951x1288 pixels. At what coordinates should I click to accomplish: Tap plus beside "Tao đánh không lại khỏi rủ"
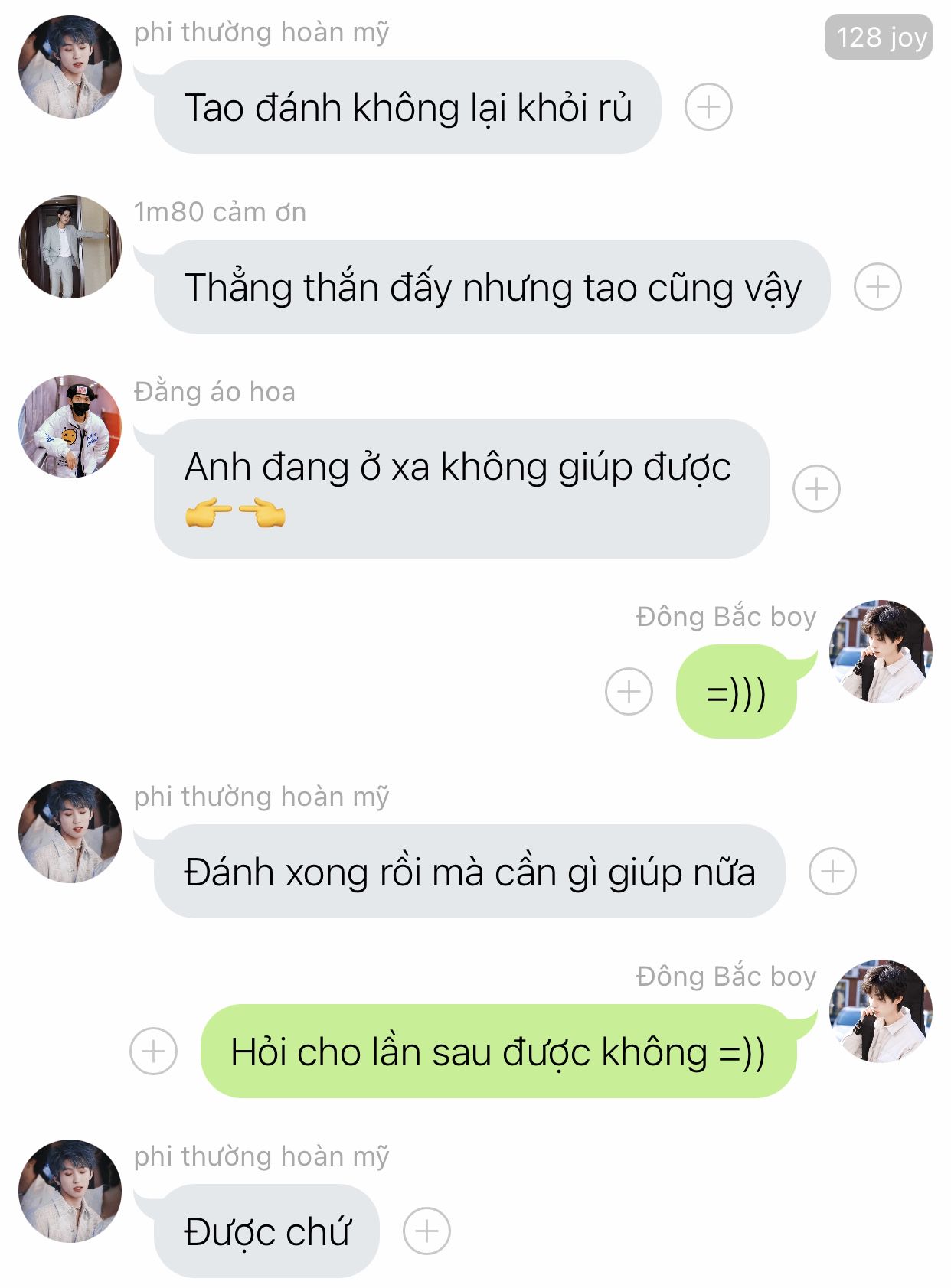click(708, 106)
